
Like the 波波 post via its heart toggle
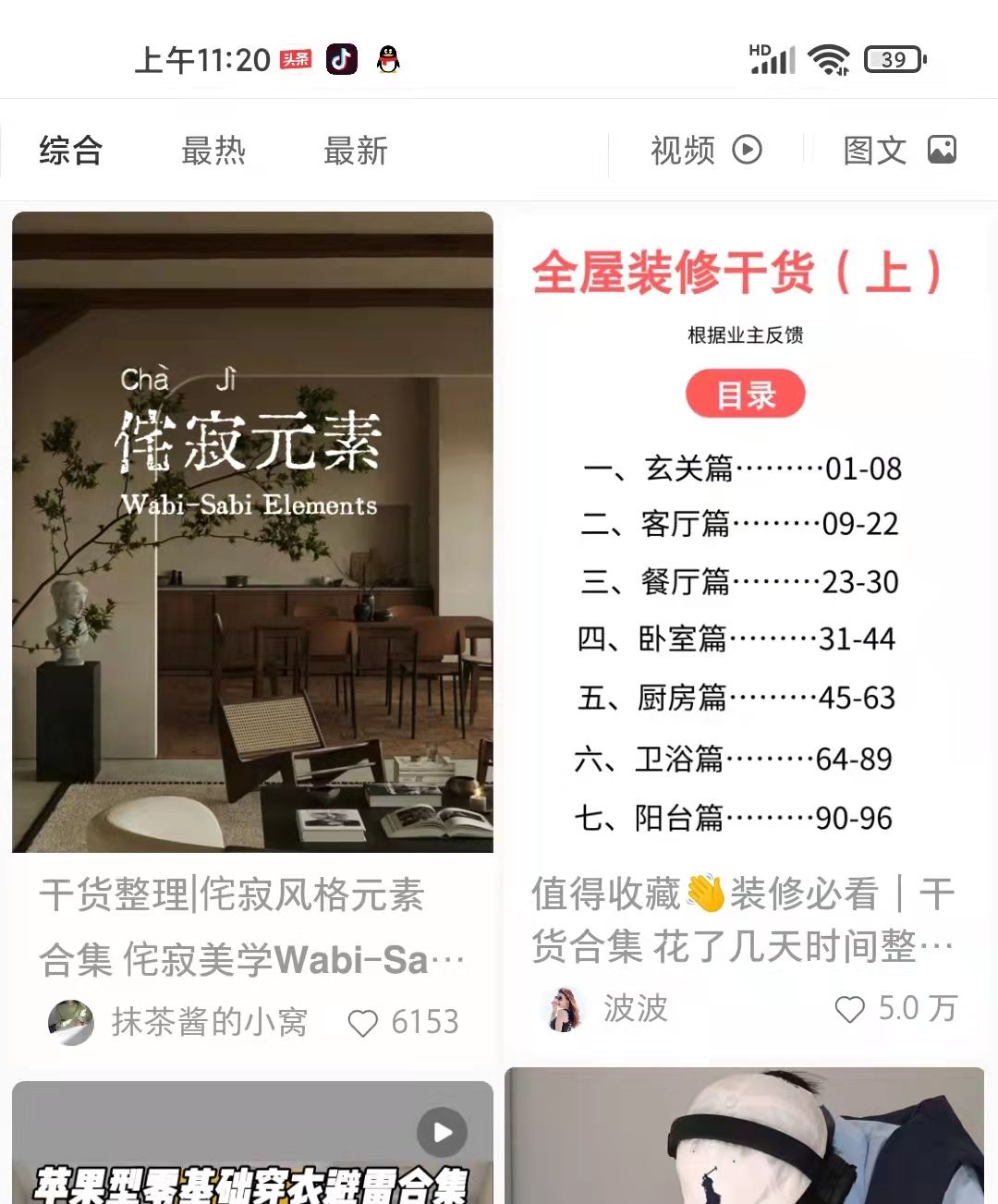(x=848, y=1008)
